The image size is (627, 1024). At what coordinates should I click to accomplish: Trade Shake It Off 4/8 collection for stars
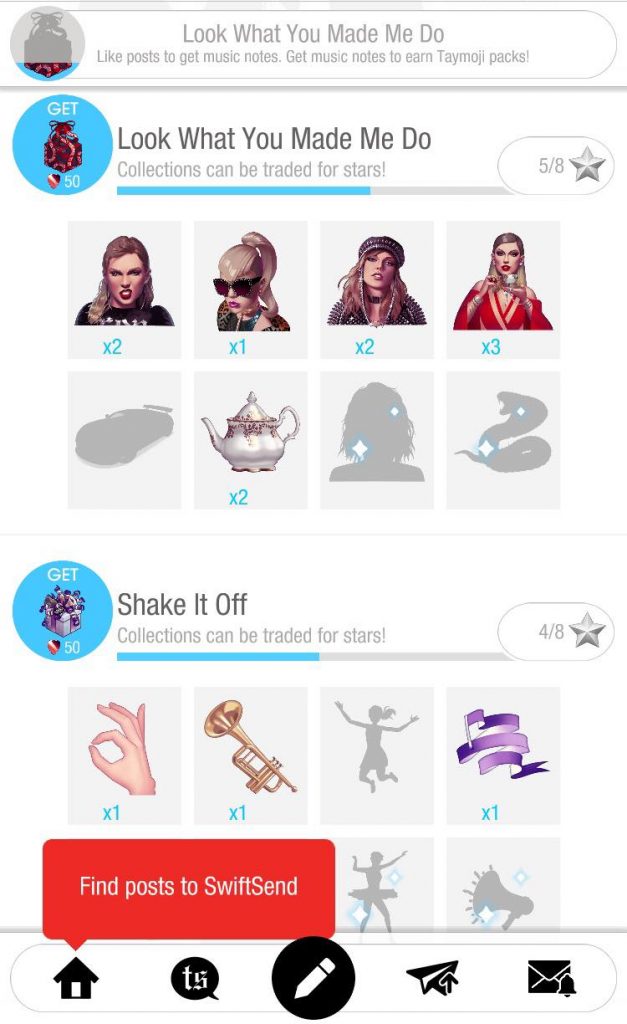click(x=556, y=632)
